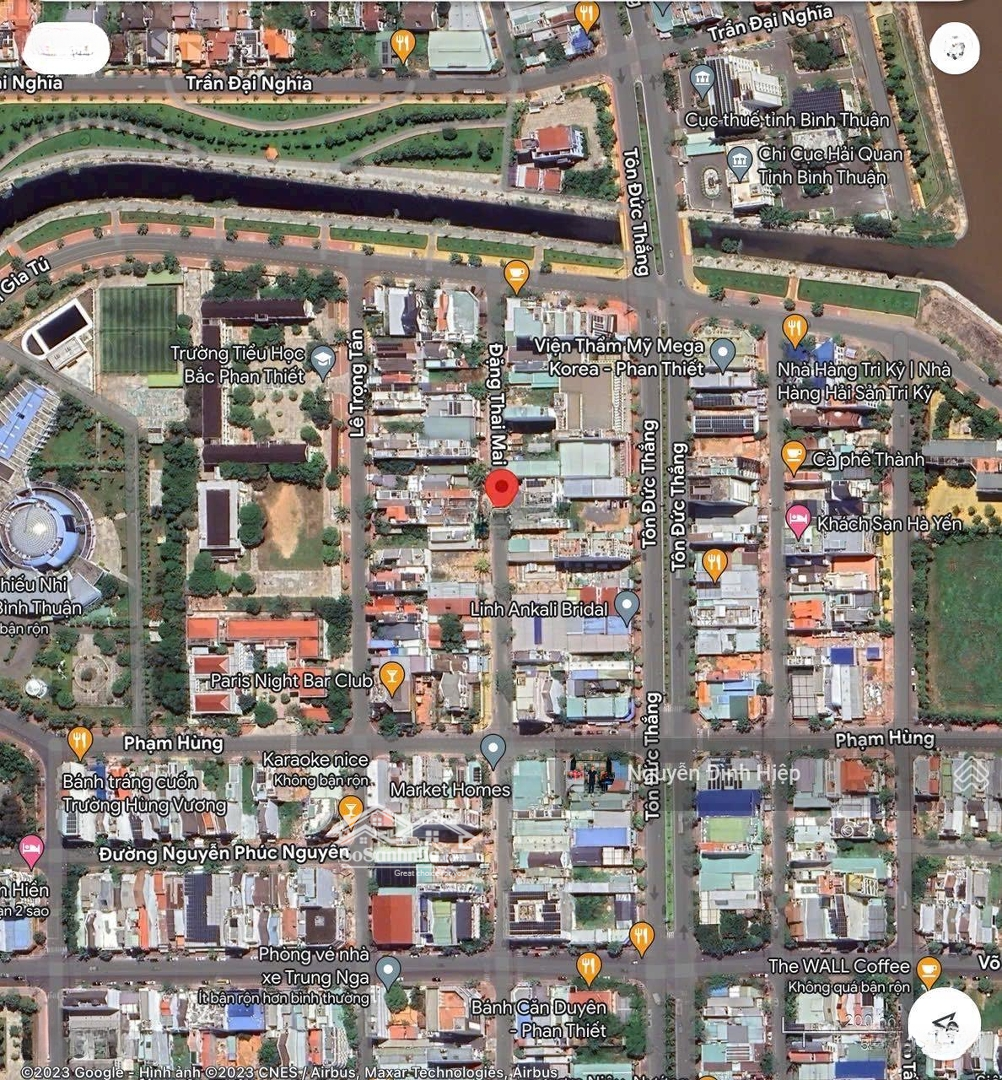
Task: Select the Linh Ankali Bridal marker
Action: (x=627, y=604)
